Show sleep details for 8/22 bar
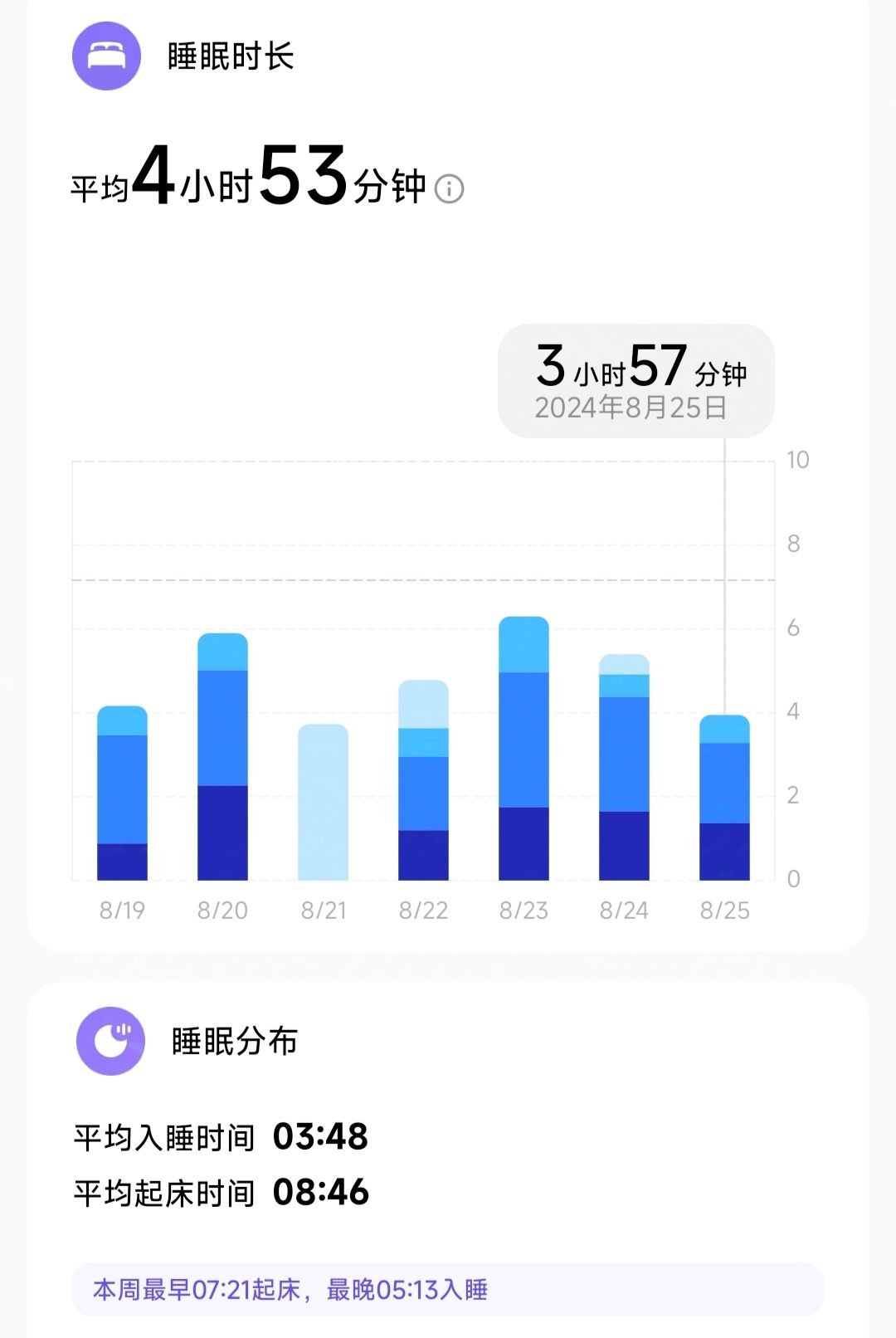 423,780
